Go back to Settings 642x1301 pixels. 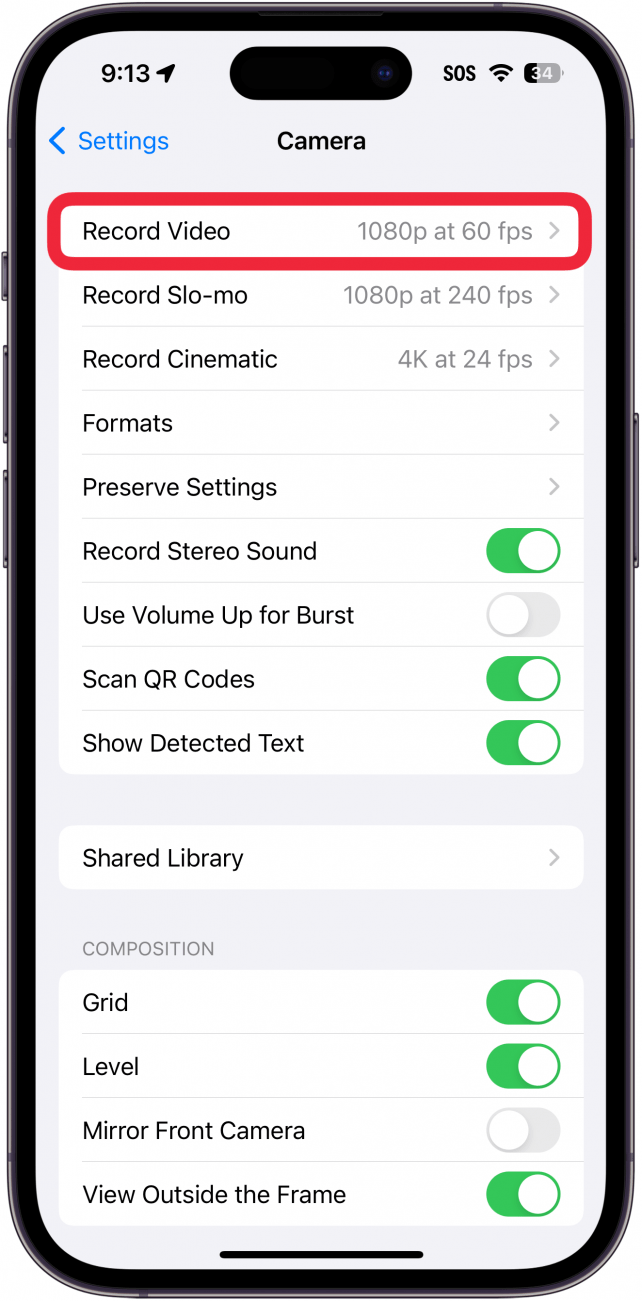click(109, 141)
